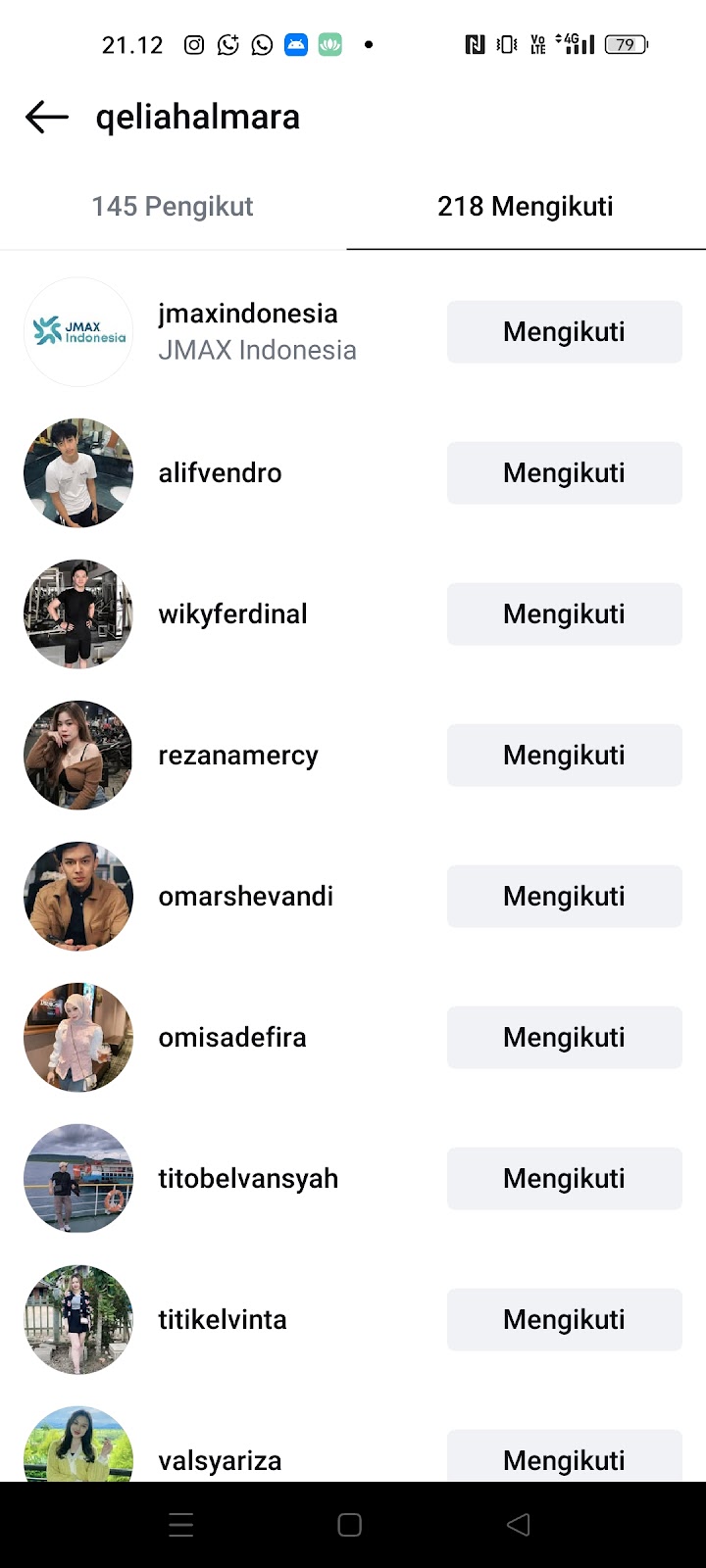Open rezanamercy's profile
Screen dimensions: 706x1568
(238, 756)
